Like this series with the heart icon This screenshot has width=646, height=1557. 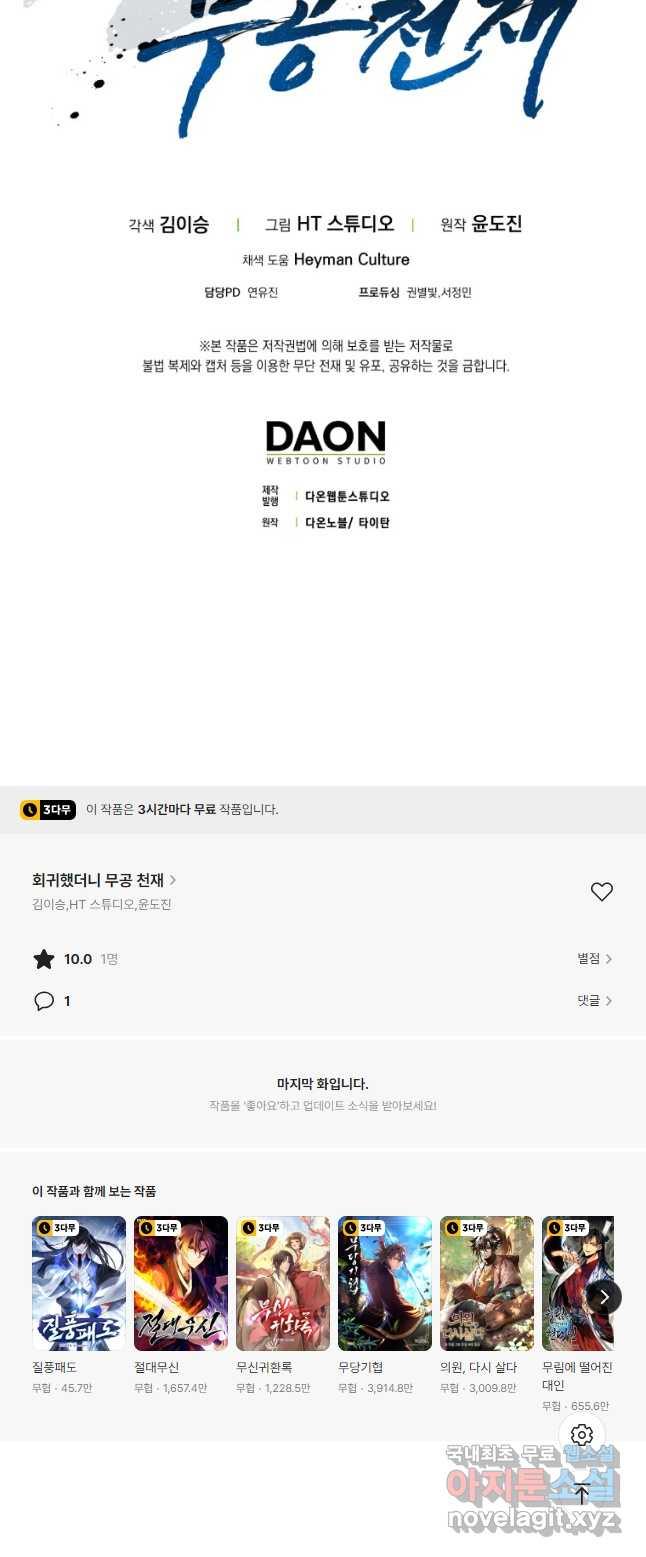601,892
